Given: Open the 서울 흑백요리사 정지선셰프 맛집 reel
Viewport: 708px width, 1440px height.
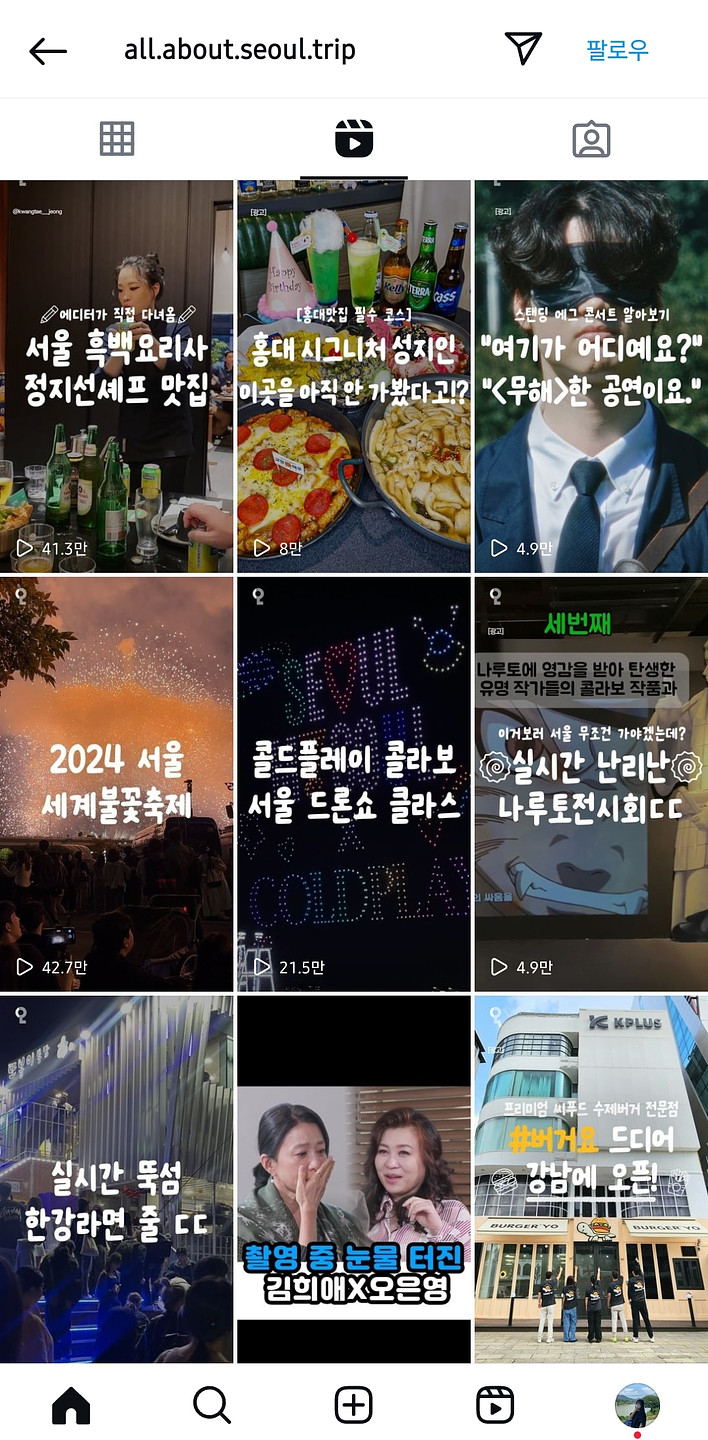Looking at the screenshot, I should (x=116, y=375).
